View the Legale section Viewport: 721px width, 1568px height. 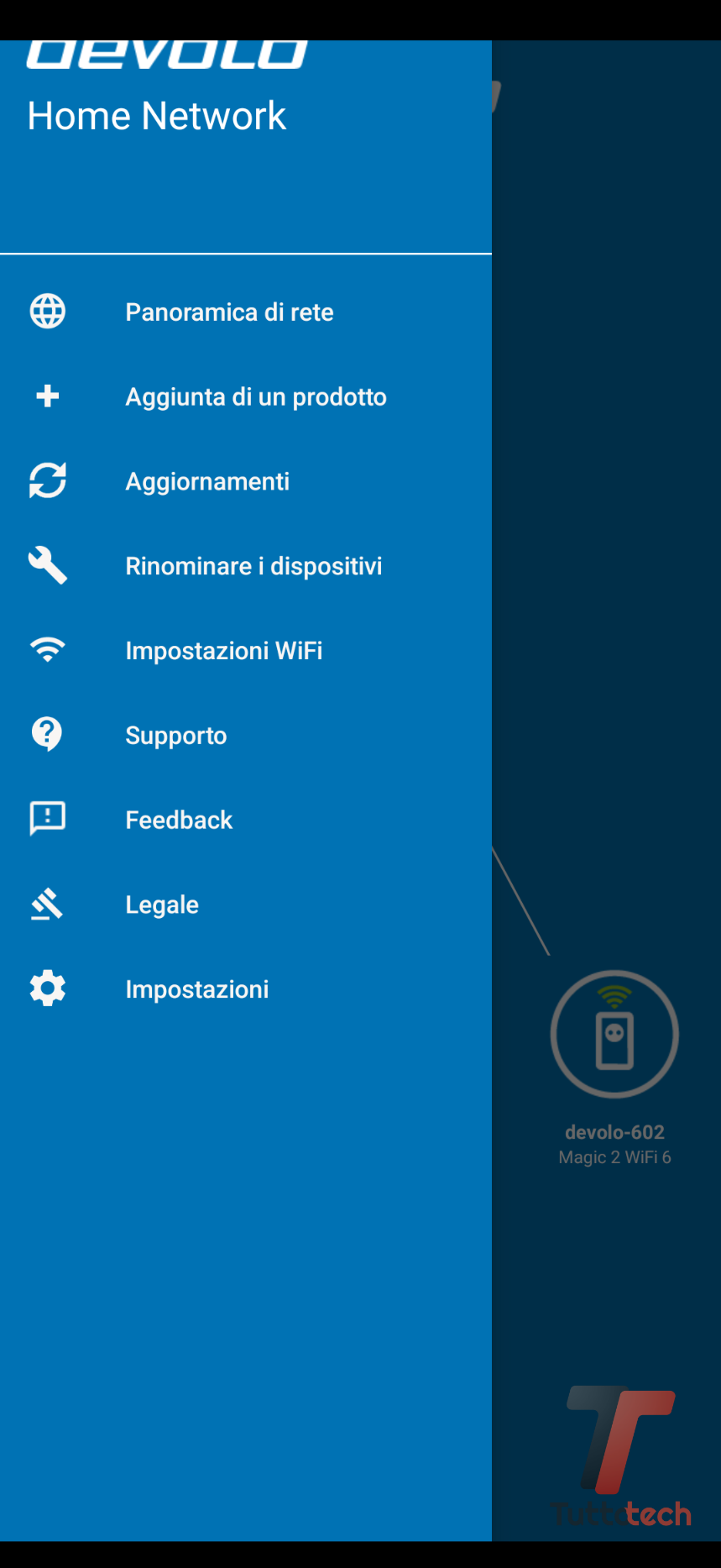[x=162, y=905]
